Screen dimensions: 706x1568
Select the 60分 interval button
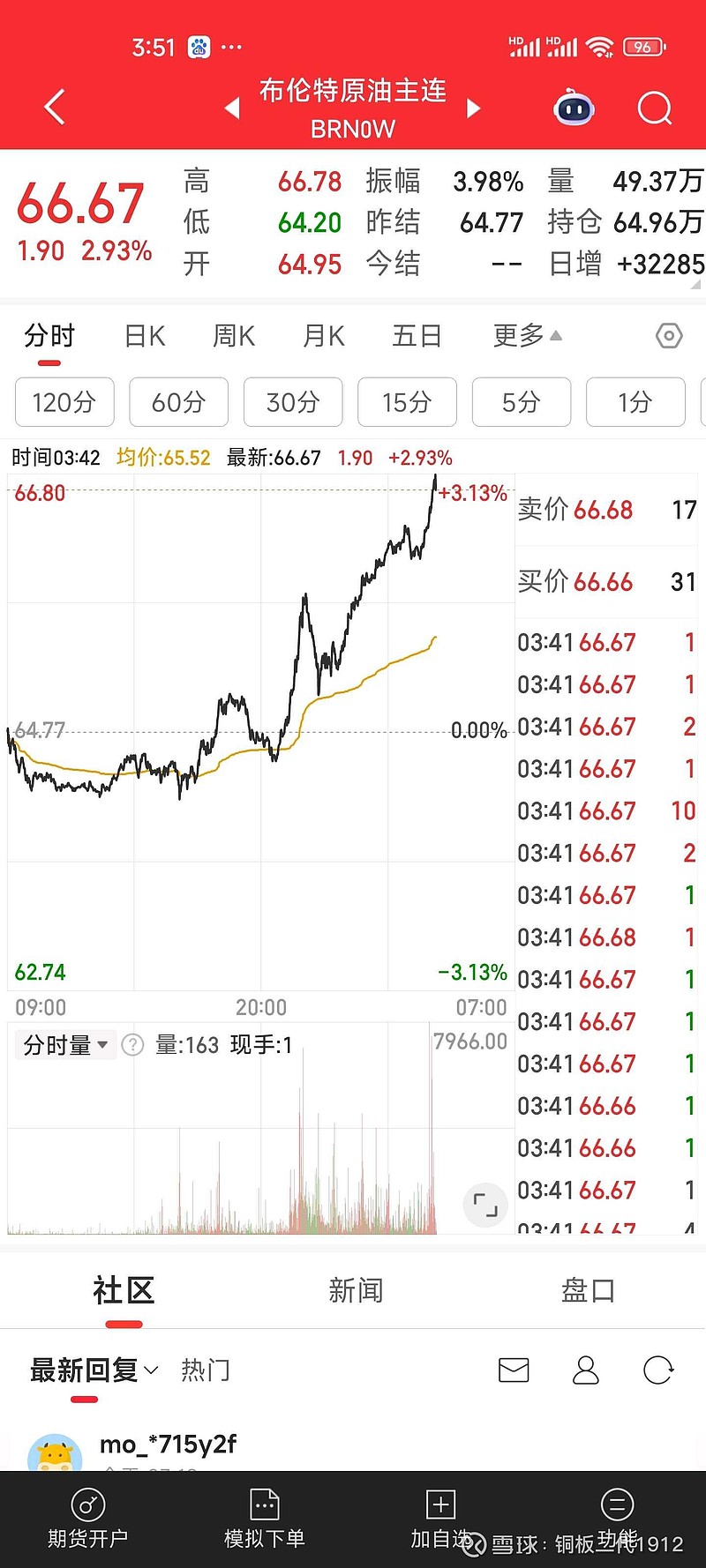[178, 402]
